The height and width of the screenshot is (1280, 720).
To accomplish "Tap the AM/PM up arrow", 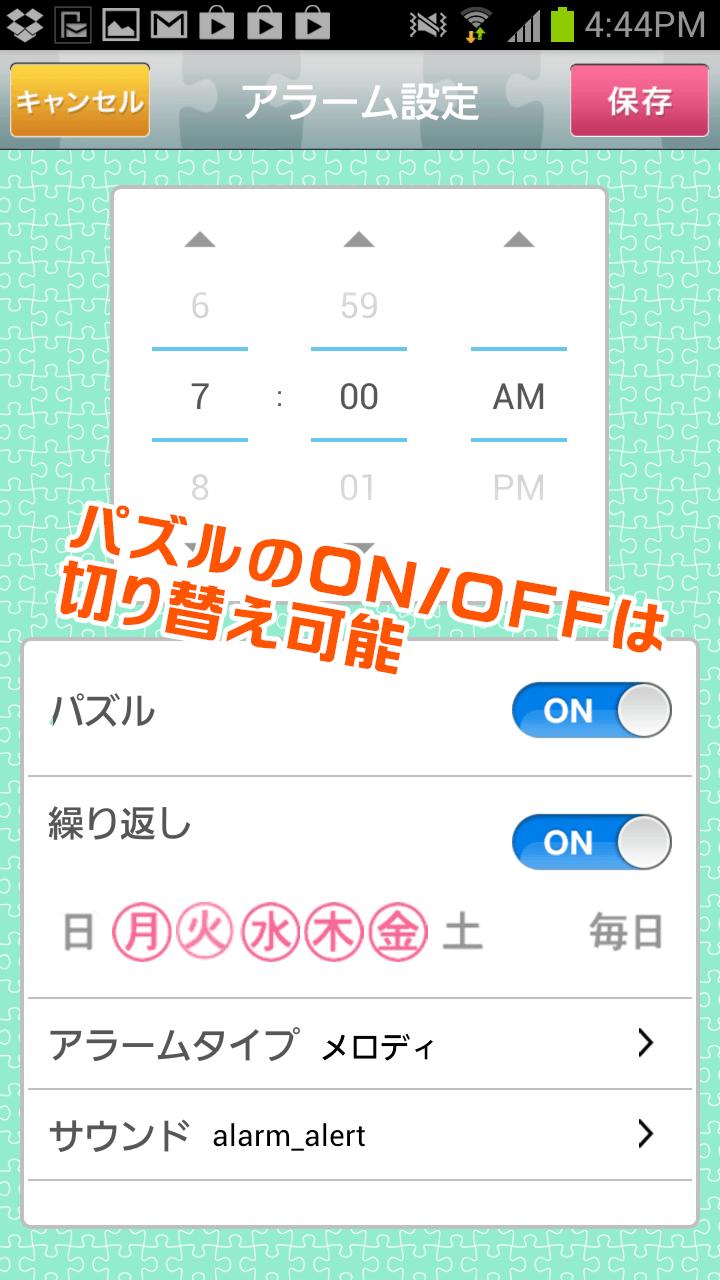I will (x=518, y=238).
